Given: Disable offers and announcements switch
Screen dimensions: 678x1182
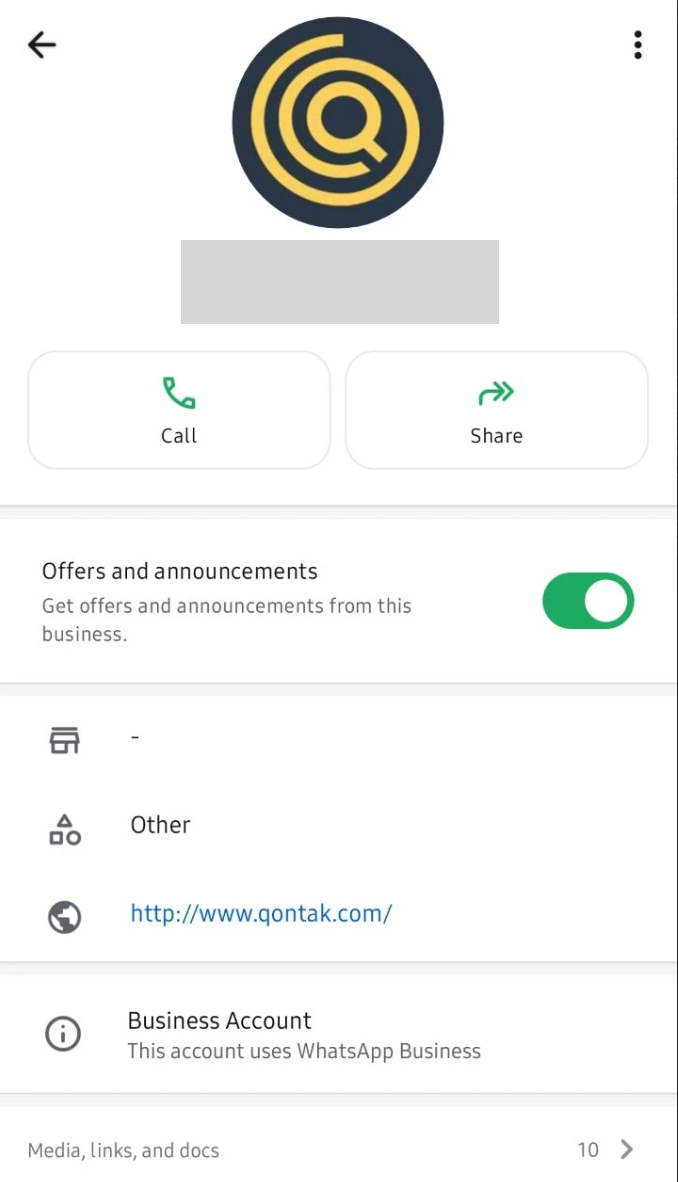Looking at the screenshot, I should [588, 601].
